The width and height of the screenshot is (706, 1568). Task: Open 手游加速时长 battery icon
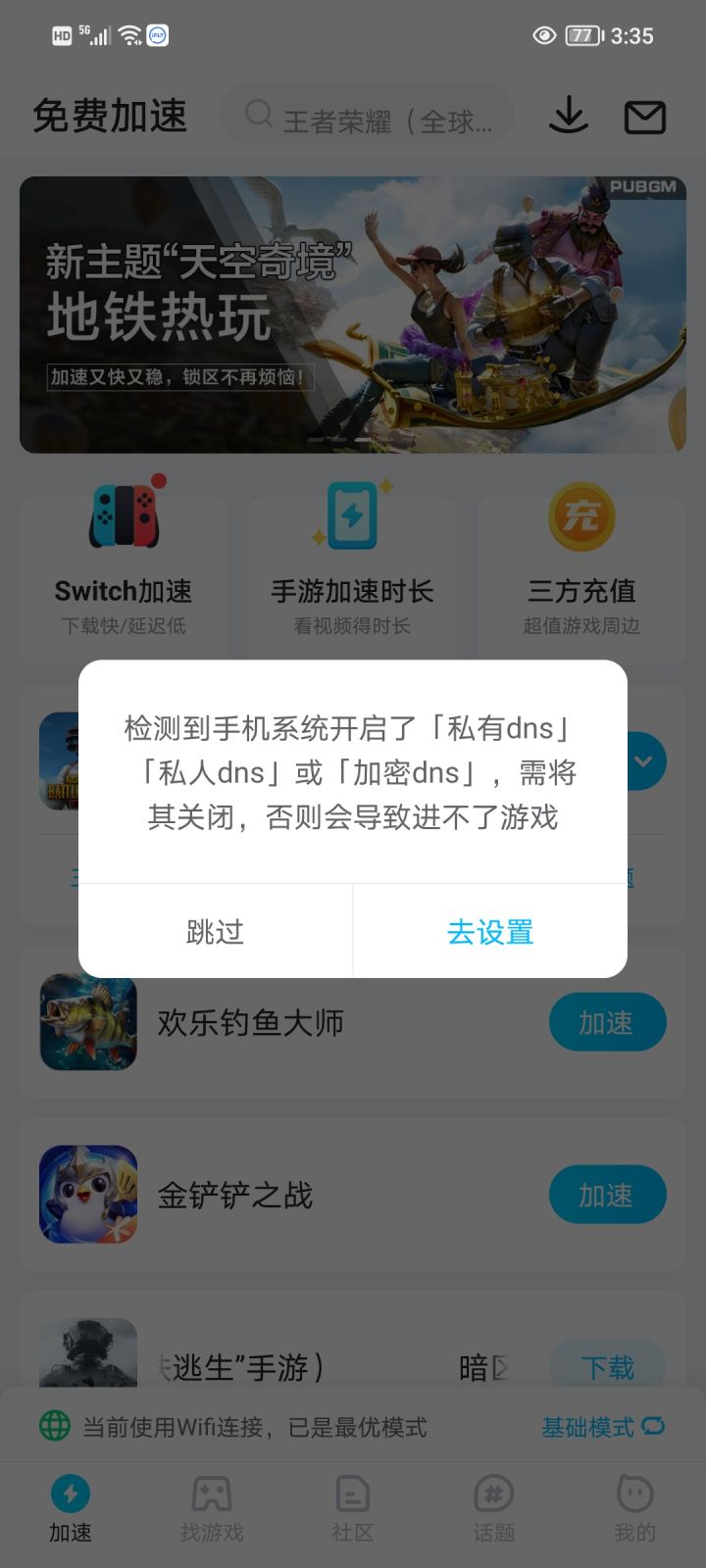click(352, 514)
